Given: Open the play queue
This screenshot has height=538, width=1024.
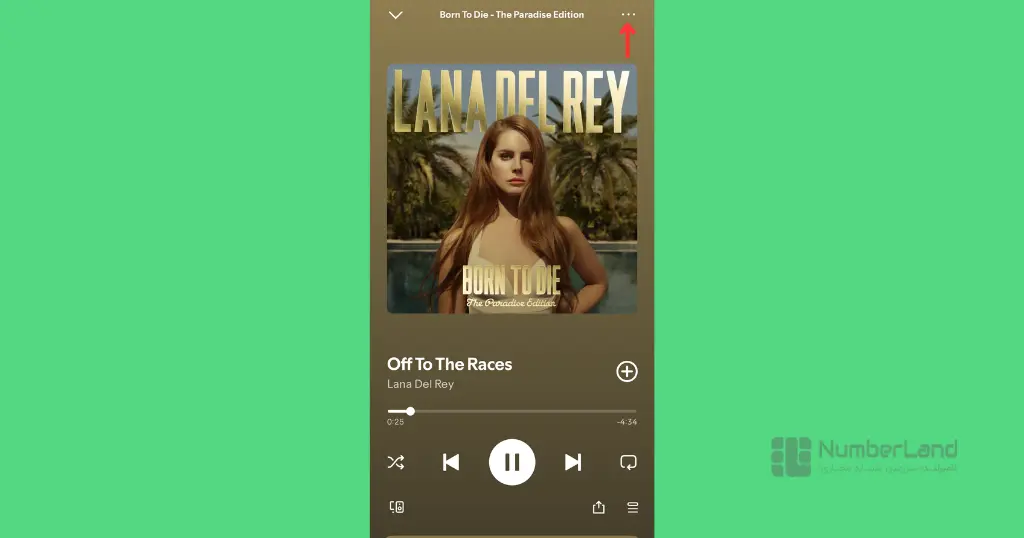Looking at the screenshot, I should tap(632, 507).
